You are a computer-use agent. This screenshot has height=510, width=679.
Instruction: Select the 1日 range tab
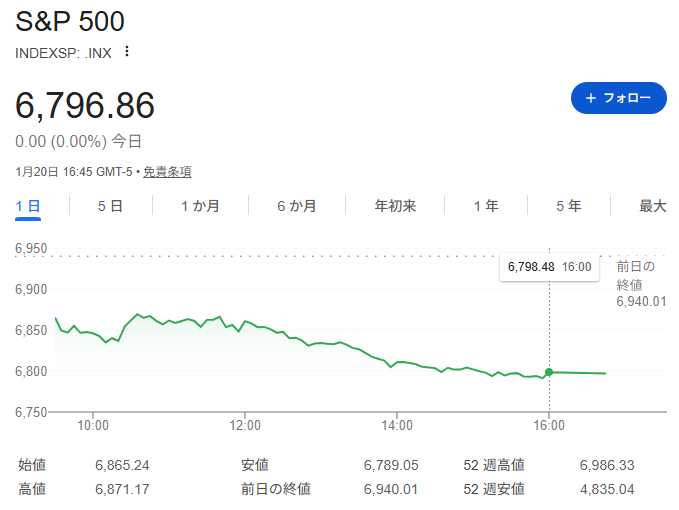point(28,206)
